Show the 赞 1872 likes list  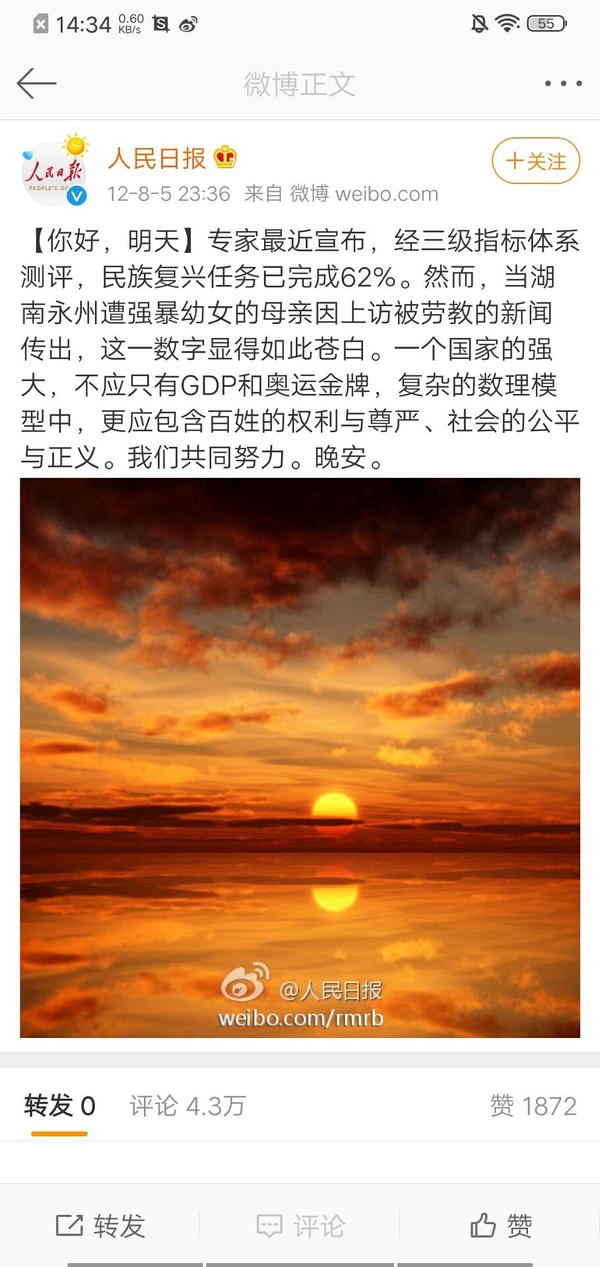point(533,1106)
